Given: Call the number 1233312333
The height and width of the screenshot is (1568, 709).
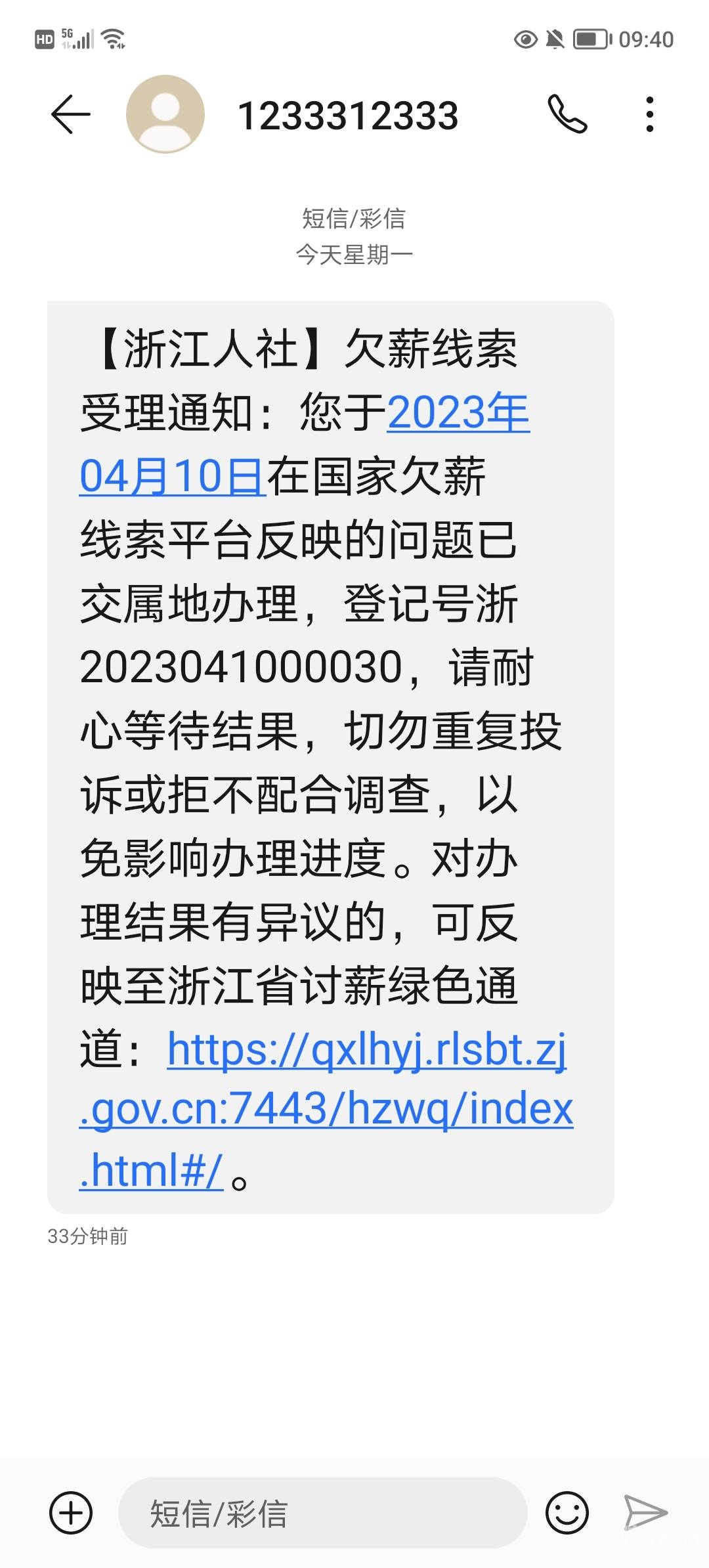Looking at the screenshot, I should [x=567, y=114].
